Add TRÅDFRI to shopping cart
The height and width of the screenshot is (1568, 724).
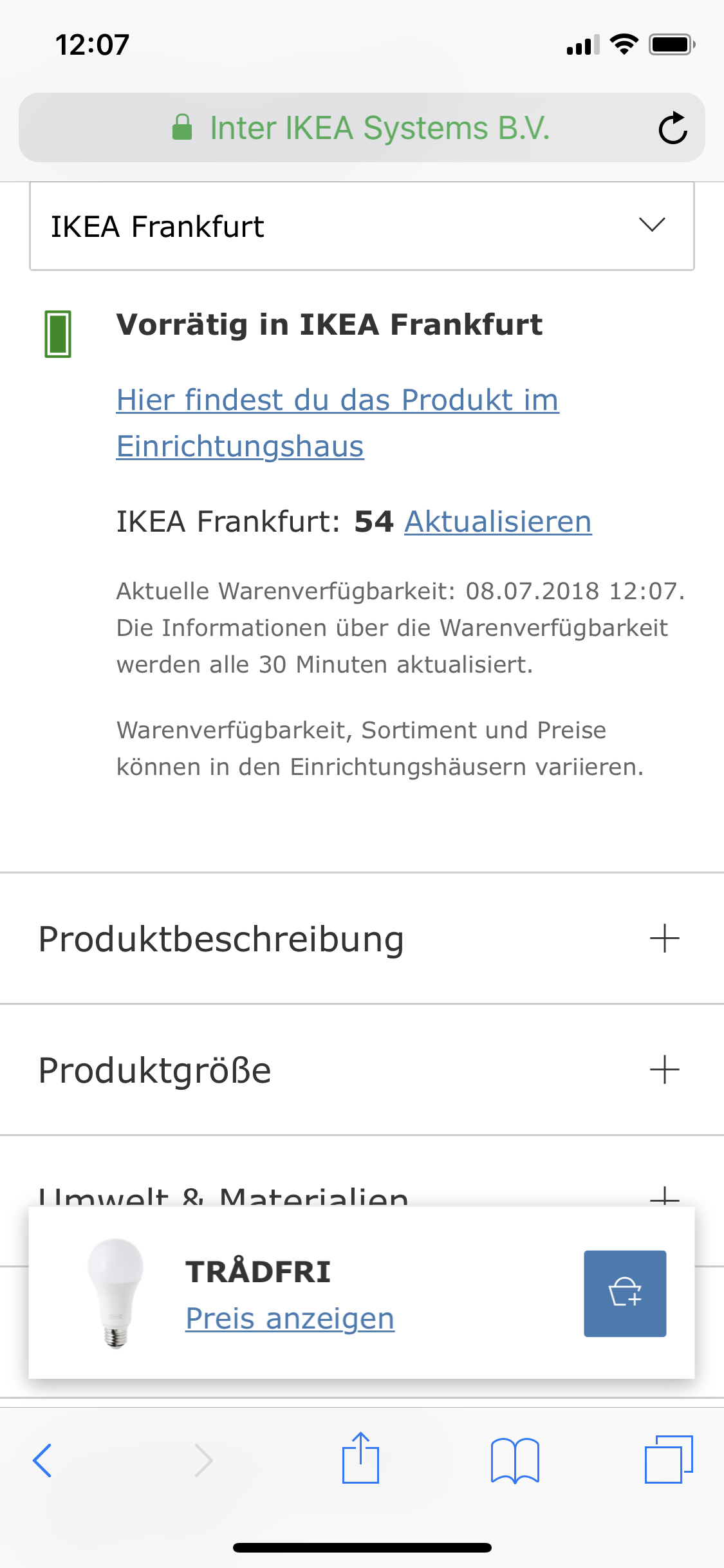coord(624,1293)
